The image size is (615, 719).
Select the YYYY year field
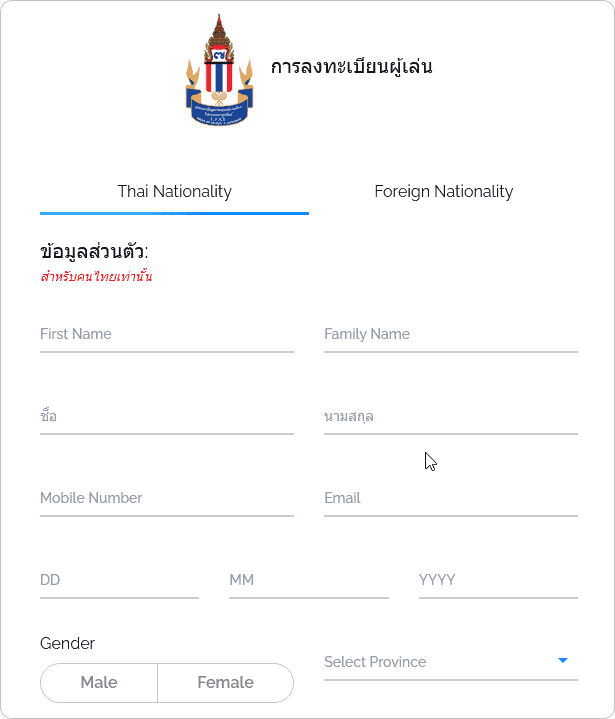[x=497, y=581]
